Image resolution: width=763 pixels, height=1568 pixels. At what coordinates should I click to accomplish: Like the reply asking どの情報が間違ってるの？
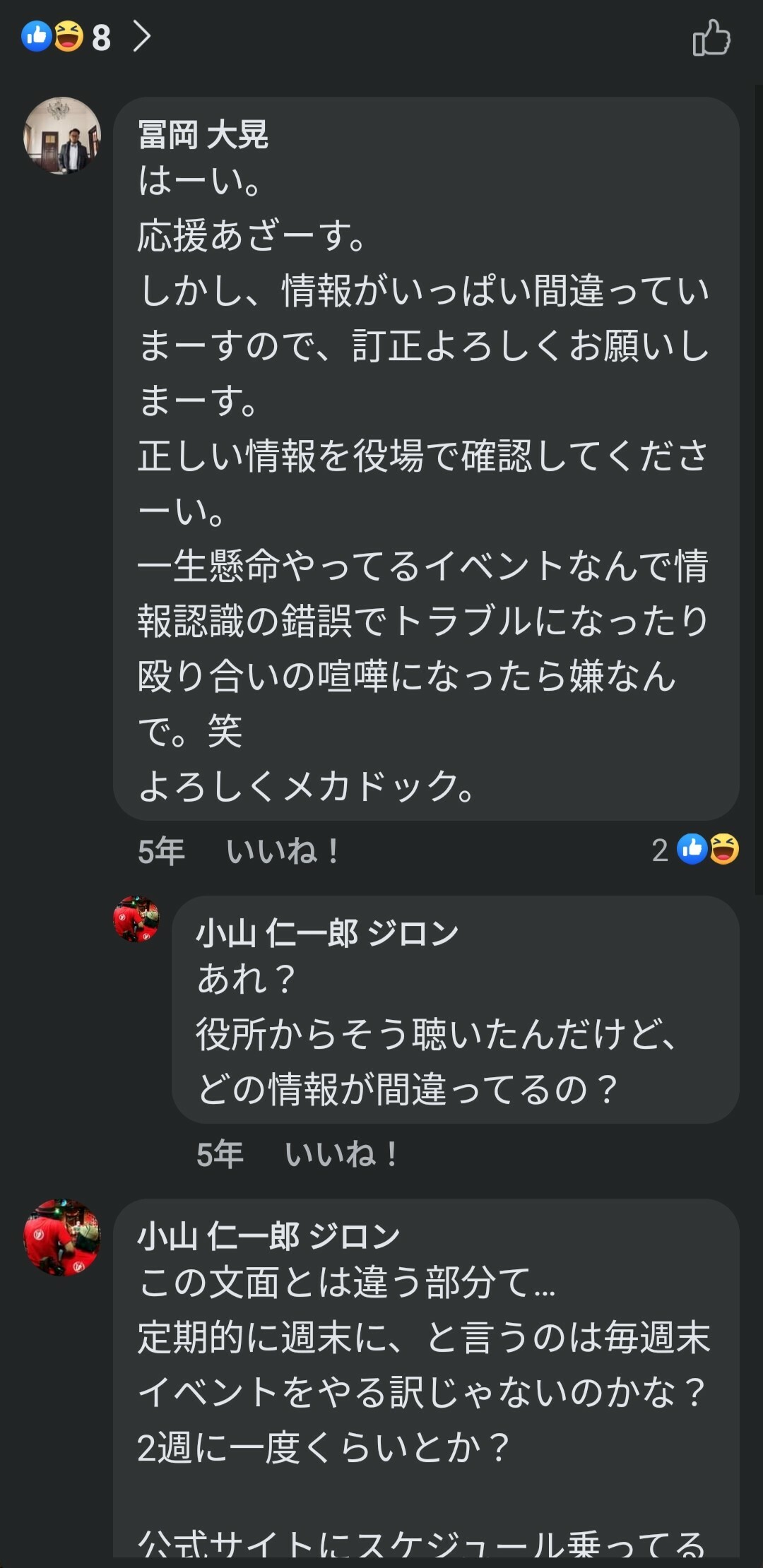[x=342, y=1155]
